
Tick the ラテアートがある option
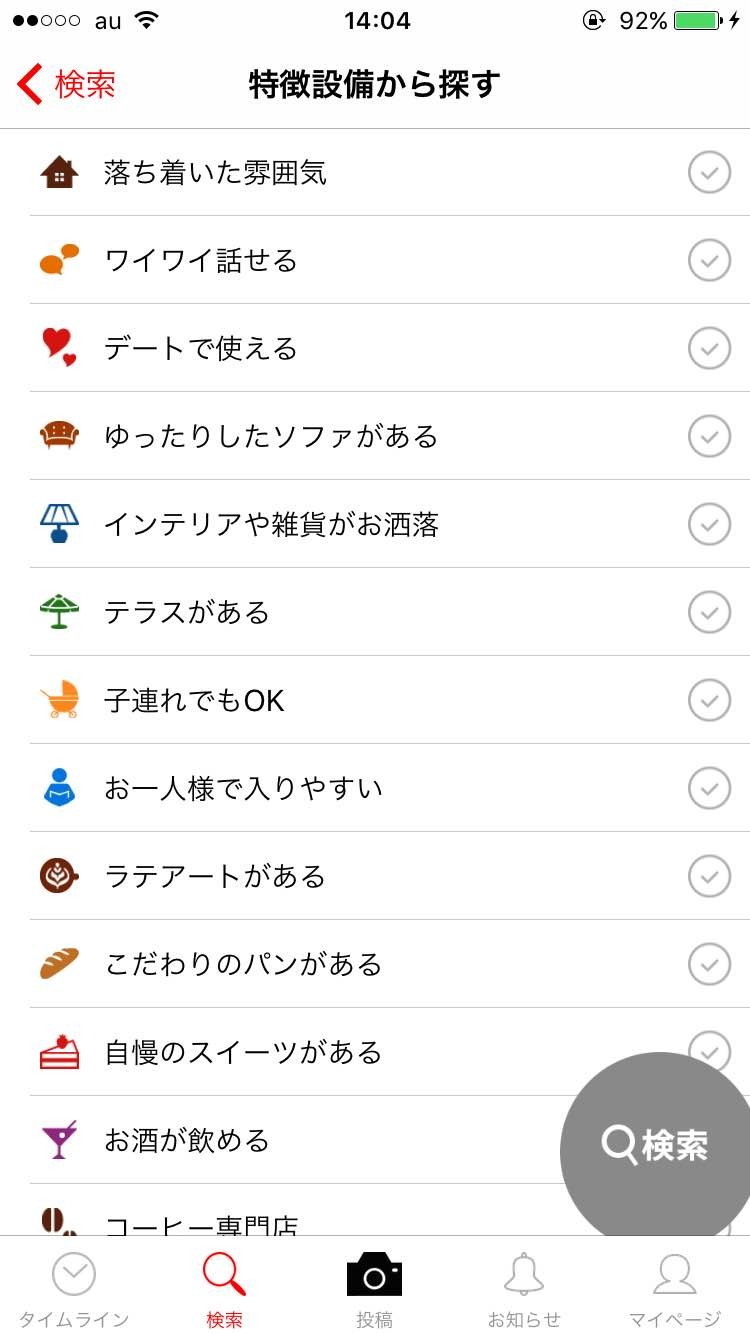click(x=709, y=876)
